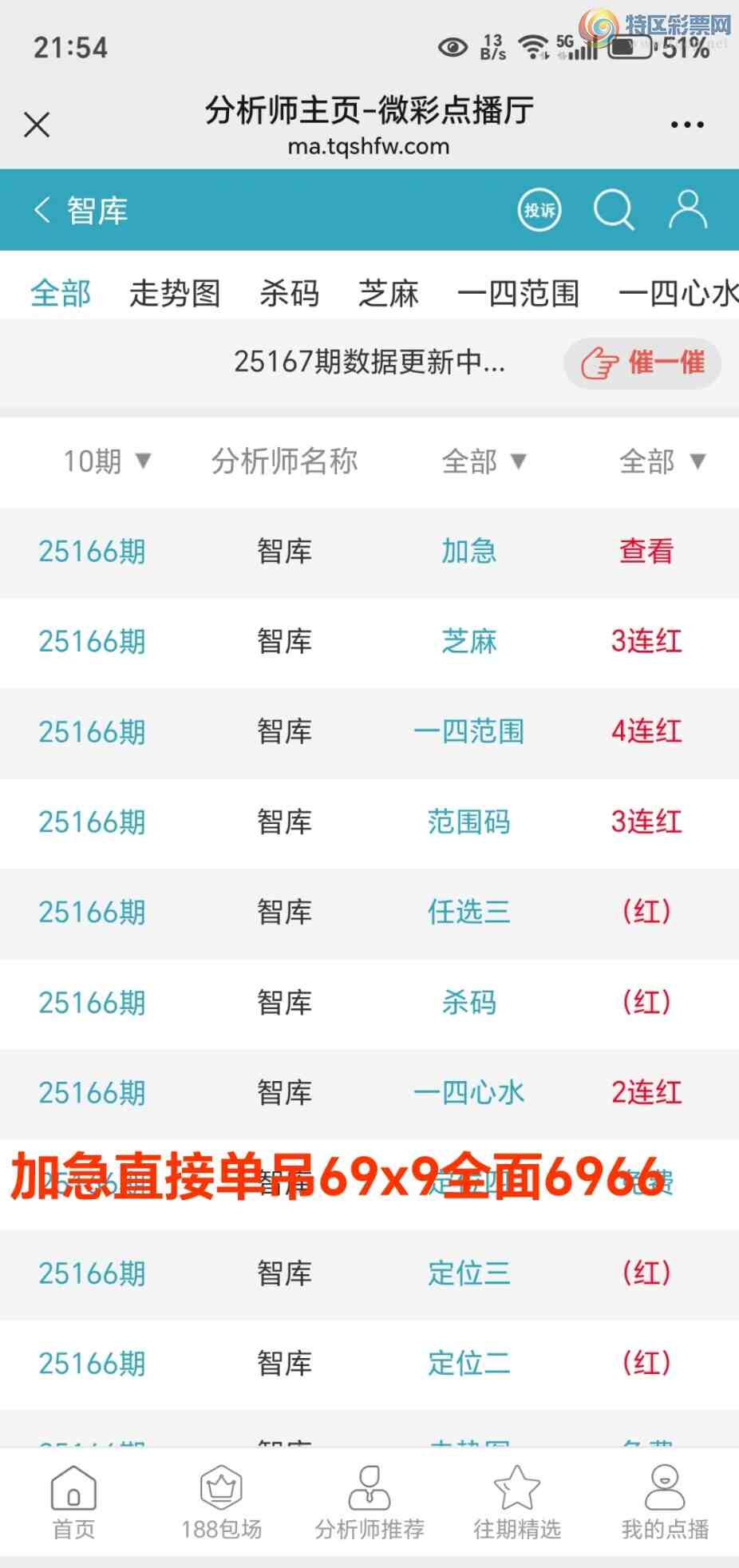Open the user profile icon
Image resolution: width=739 pixels, height=1568 pixels.
point(688,211)
